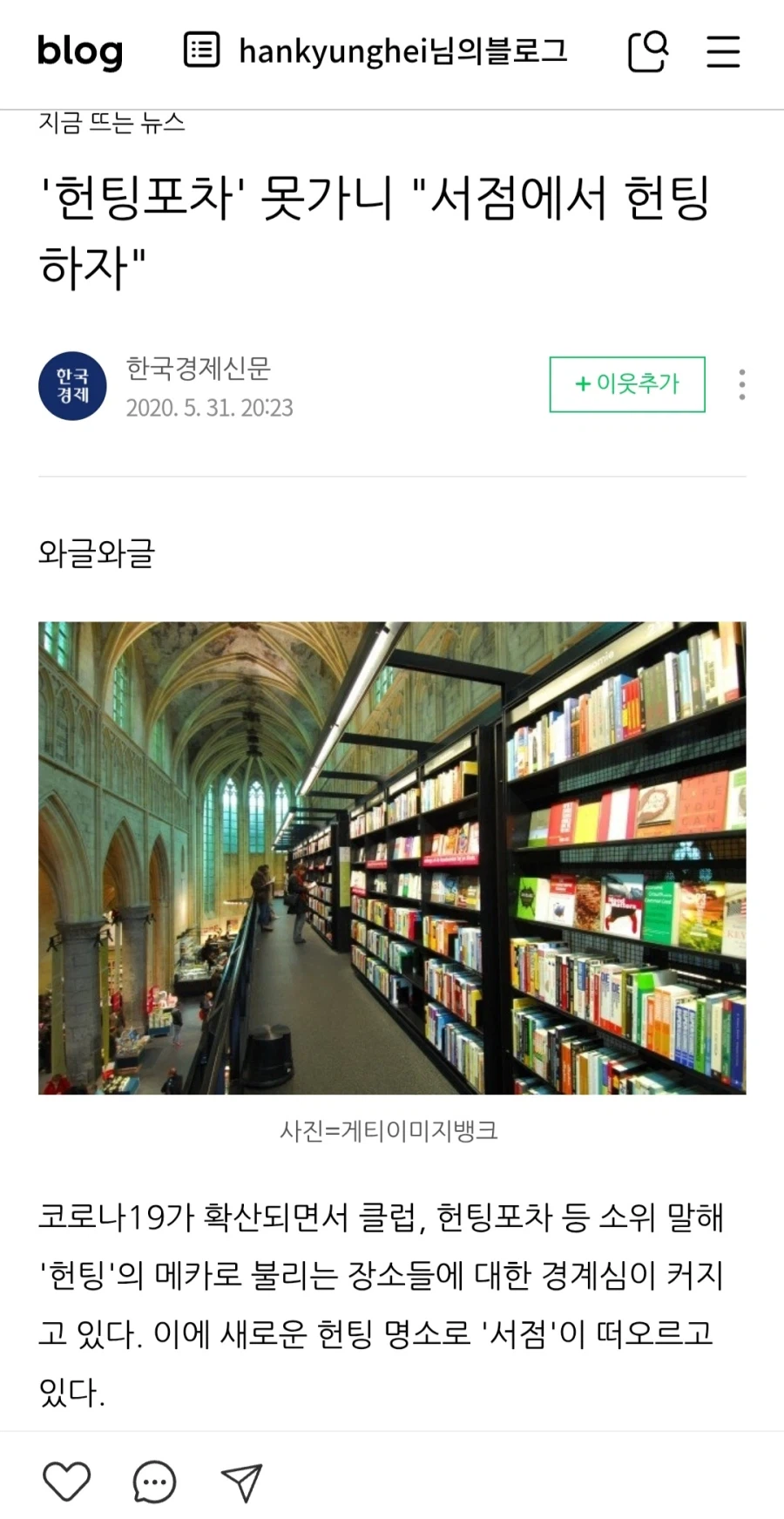
Task: Open hankyunghei님의블로그 from the header
Action: (403, 51)
